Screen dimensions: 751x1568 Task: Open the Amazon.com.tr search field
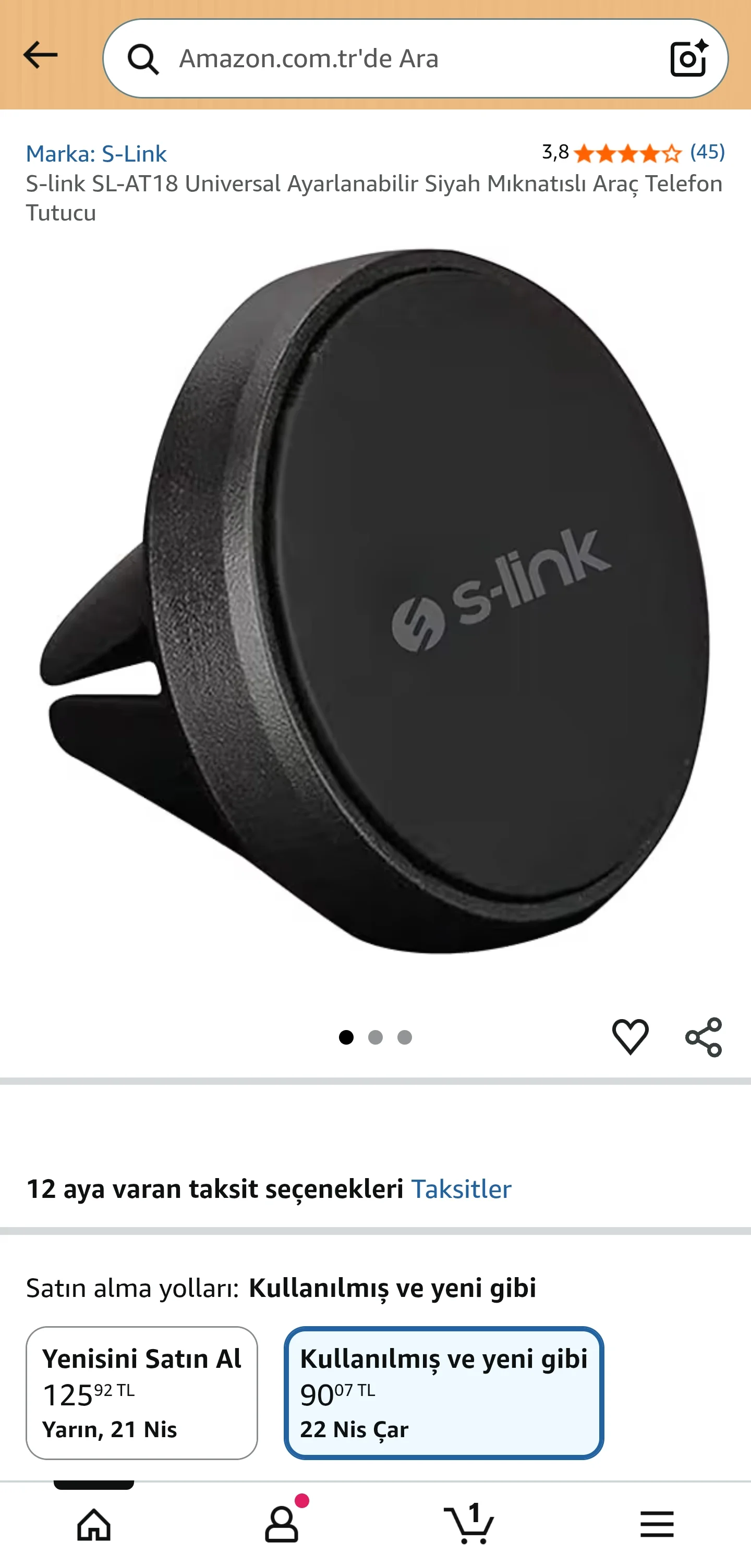coord(402,59)
